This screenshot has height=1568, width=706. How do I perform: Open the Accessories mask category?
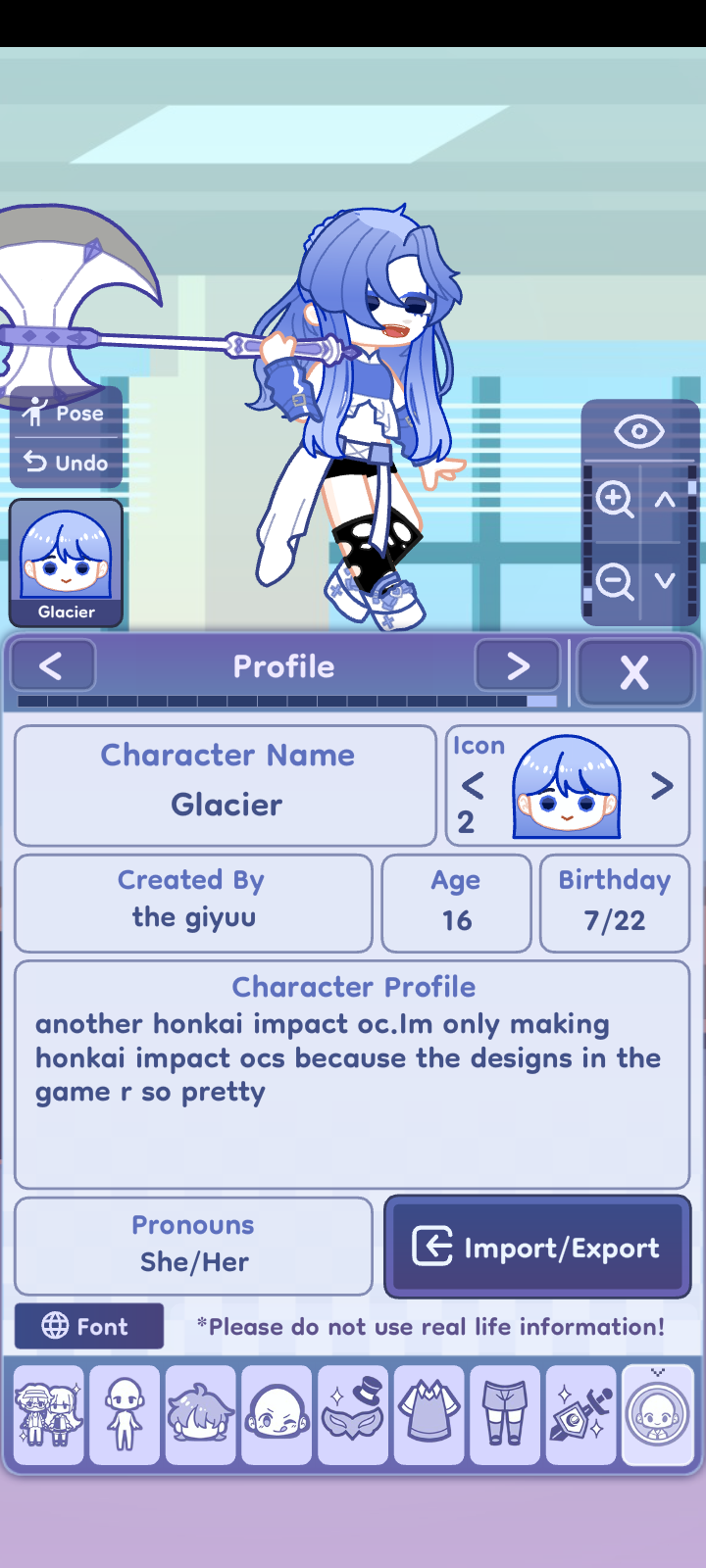pyautogui.click(x=353, y=1415)
